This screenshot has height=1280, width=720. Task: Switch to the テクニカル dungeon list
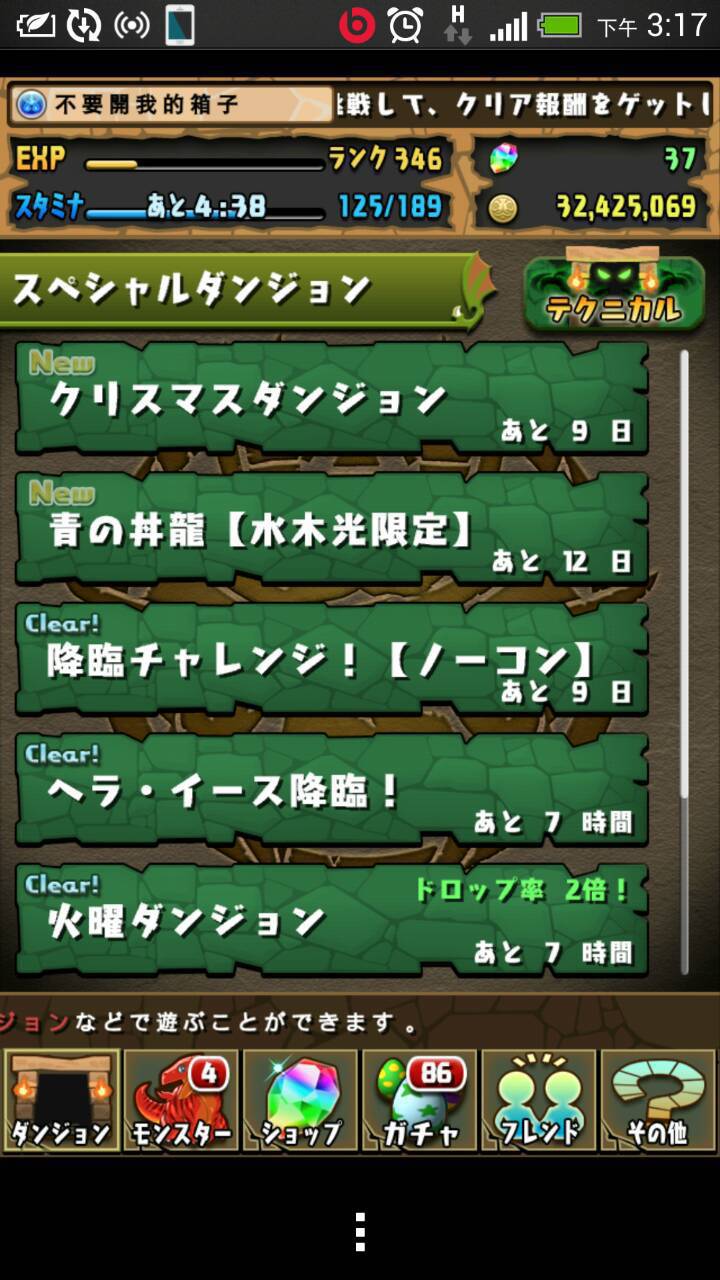(x=614, y=292)
